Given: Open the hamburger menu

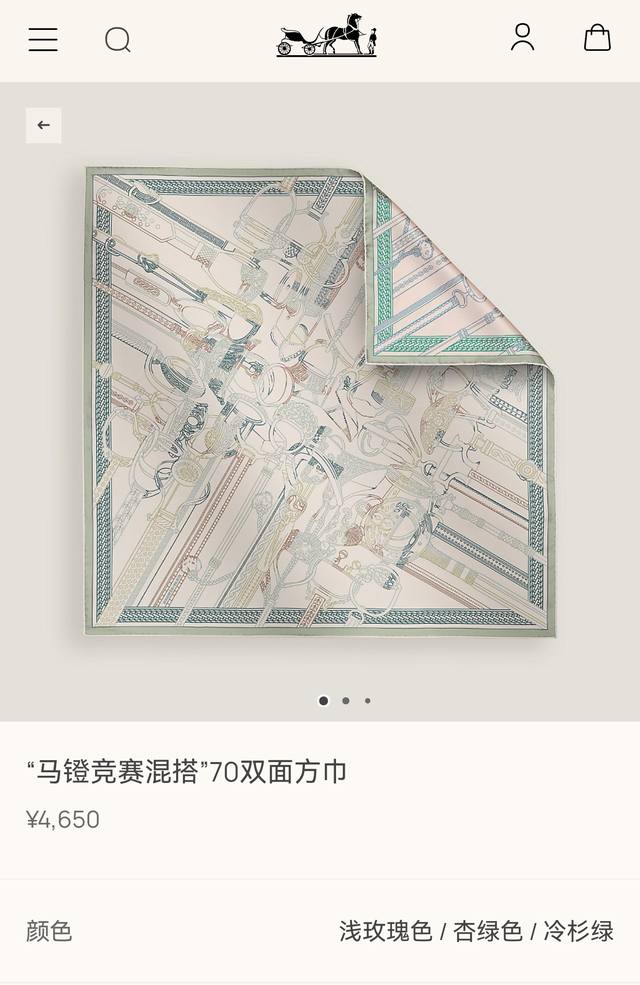Looking at the screenshot, I should (x=43, y=40).
